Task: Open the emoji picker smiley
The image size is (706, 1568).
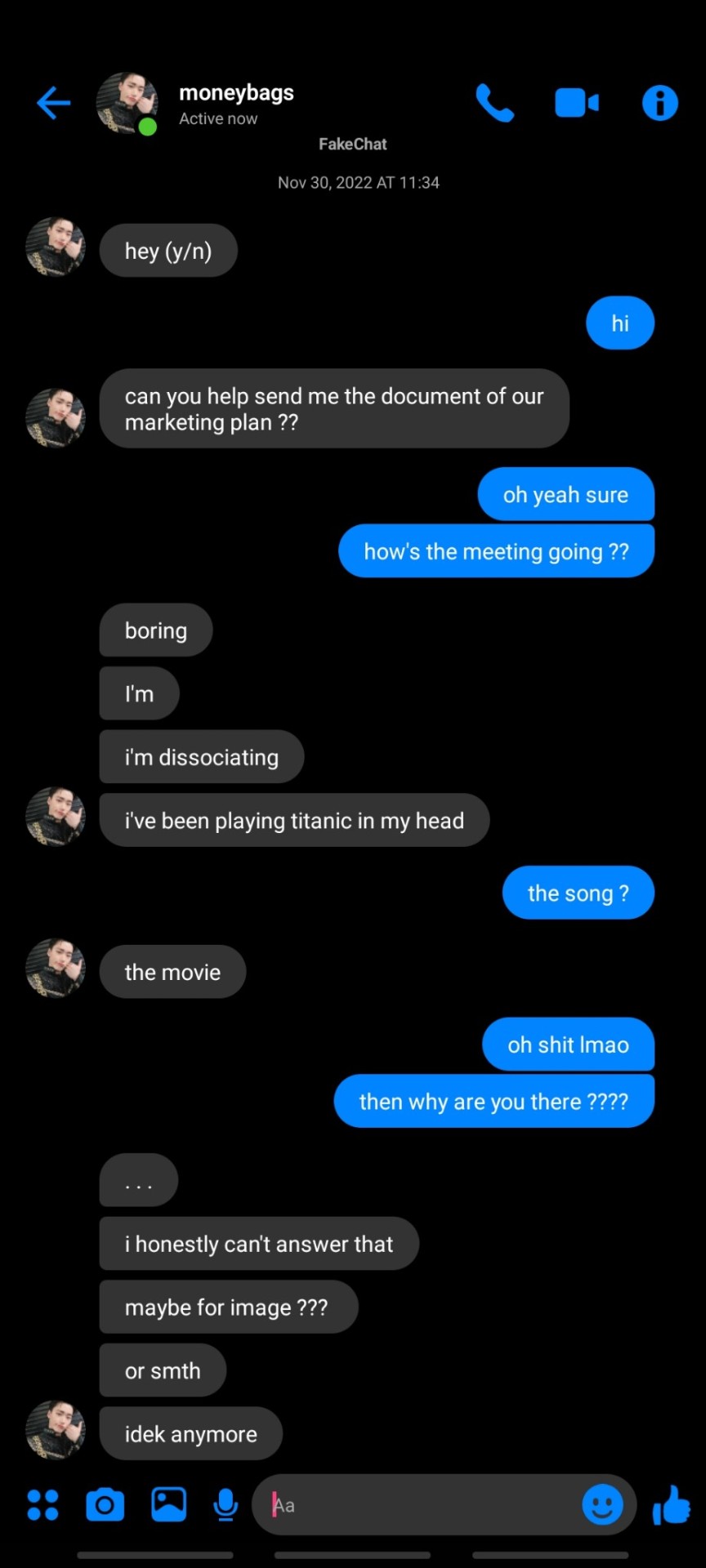Action: 602,1504
